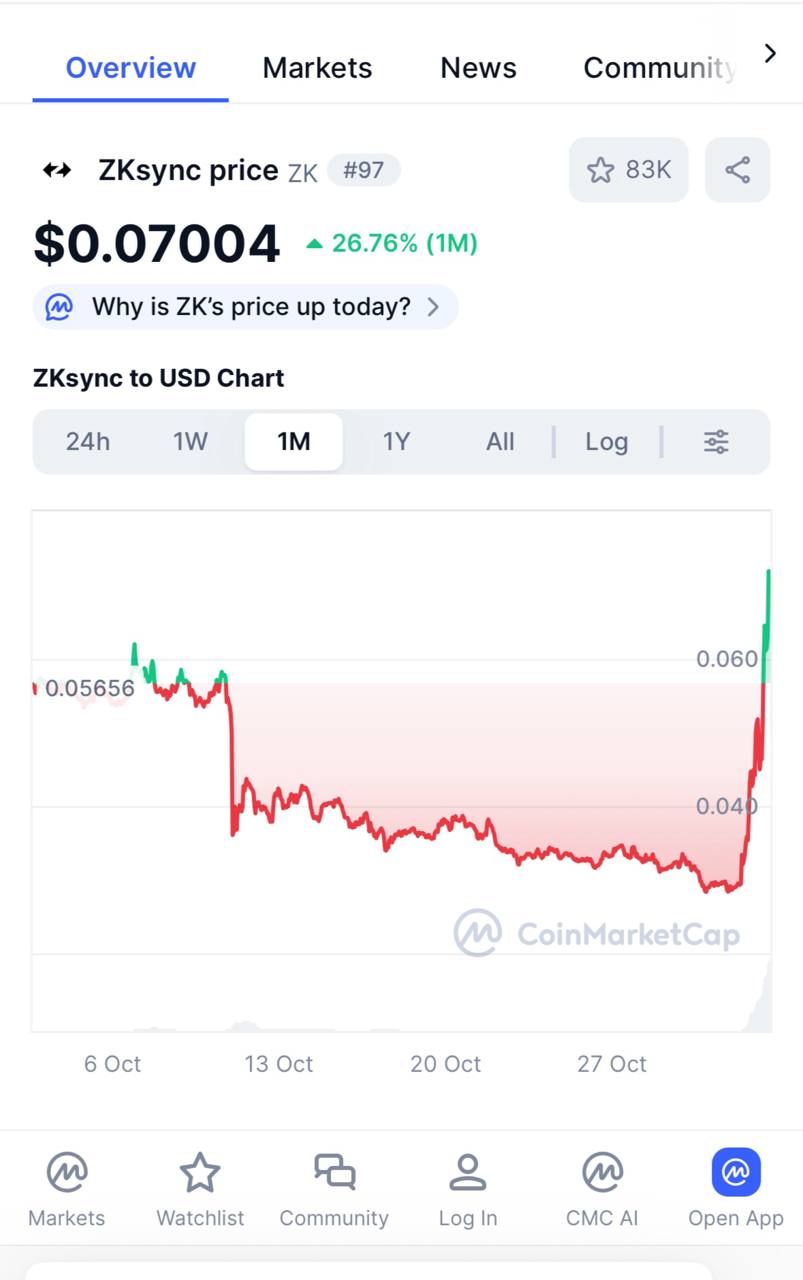
Task: Select the Overview tab
Action: coord(130,68)
